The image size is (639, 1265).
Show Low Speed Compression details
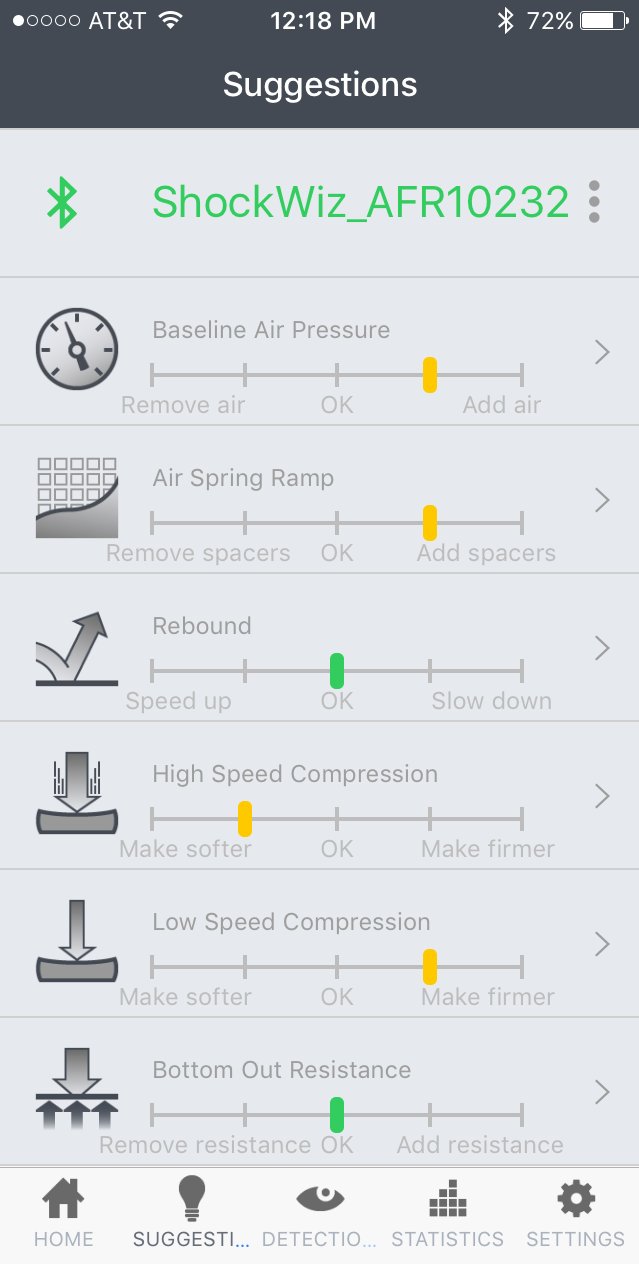[601, 944]
